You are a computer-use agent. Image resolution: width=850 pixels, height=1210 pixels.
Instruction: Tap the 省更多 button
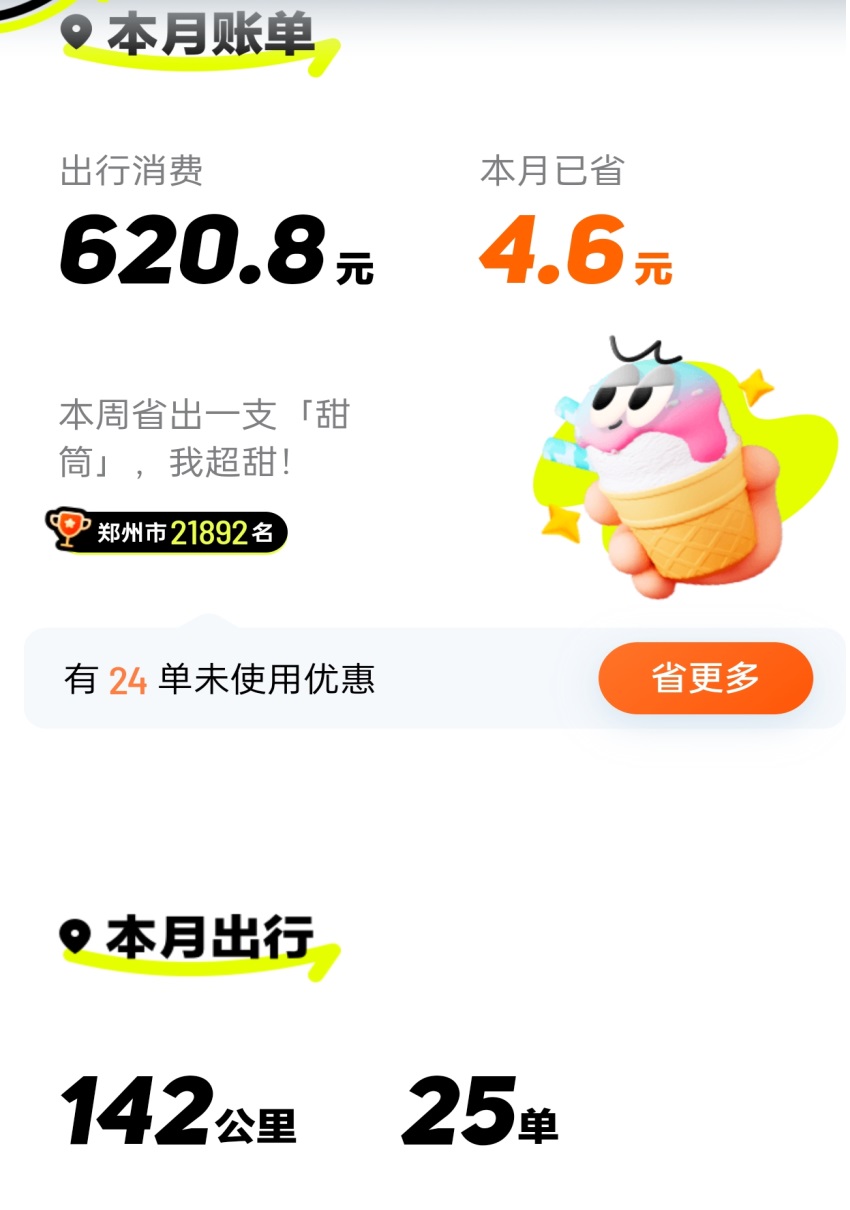[705, 678]
